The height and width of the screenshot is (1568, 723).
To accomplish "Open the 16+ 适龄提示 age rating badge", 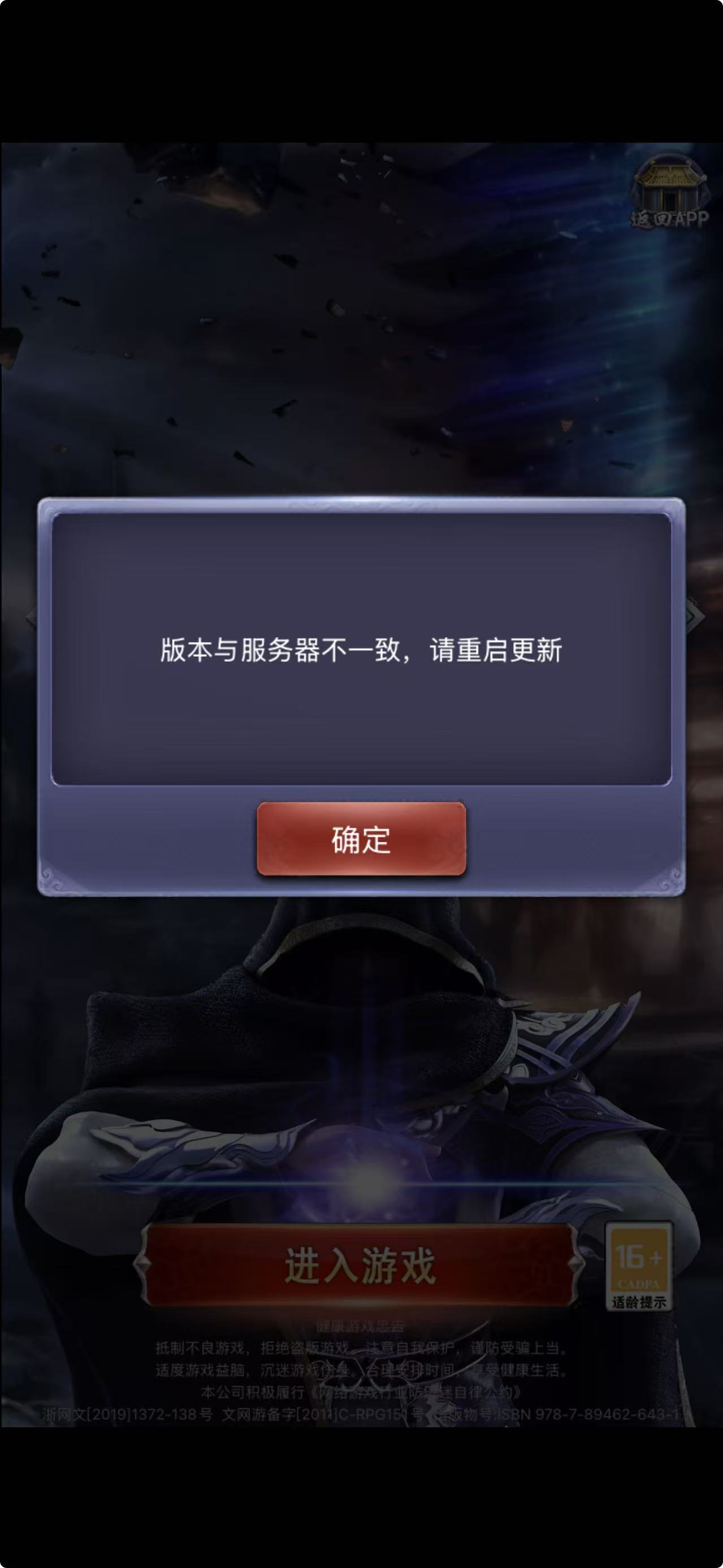I will (x=638, y=1267).
